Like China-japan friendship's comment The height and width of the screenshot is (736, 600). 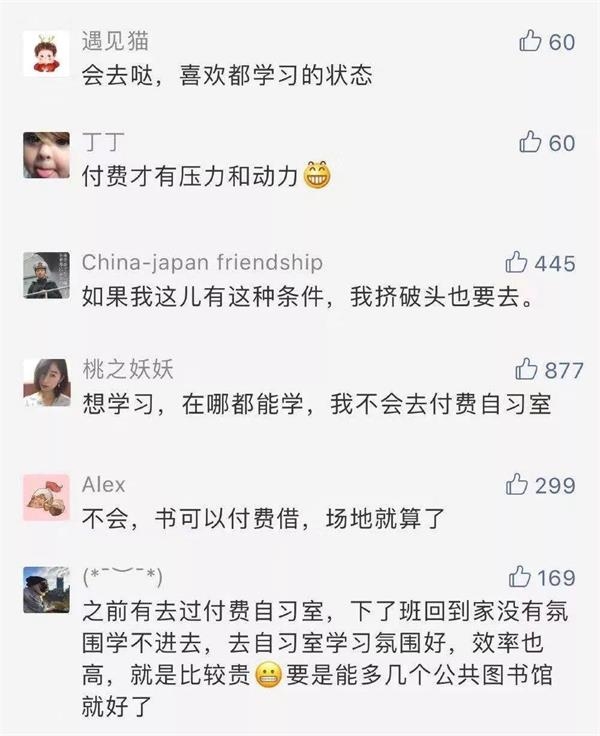517,262
